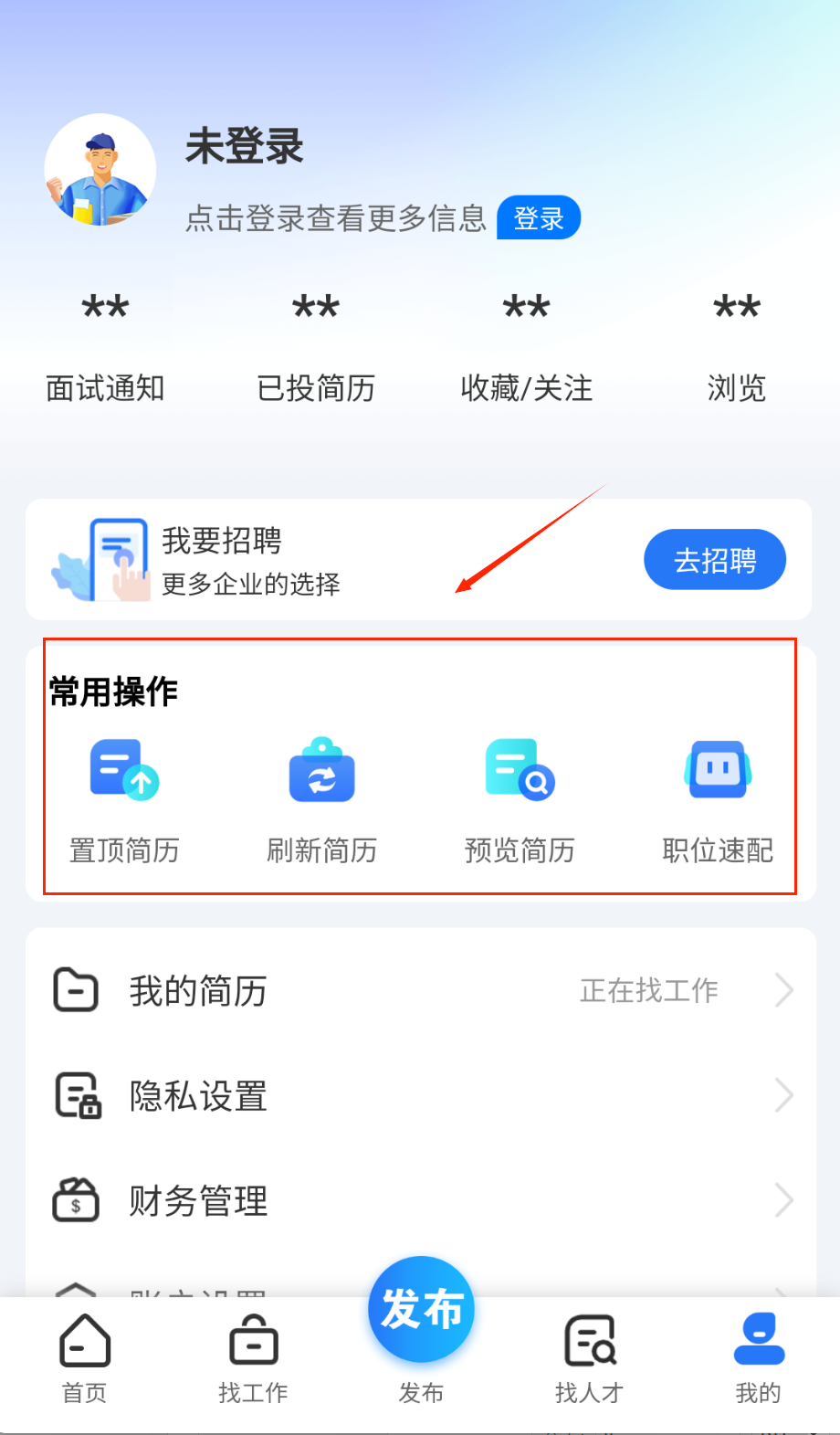The height and width of the screenshot is (1435, 840).
Task: Tap the 去招聘 button
Action: 714,560
